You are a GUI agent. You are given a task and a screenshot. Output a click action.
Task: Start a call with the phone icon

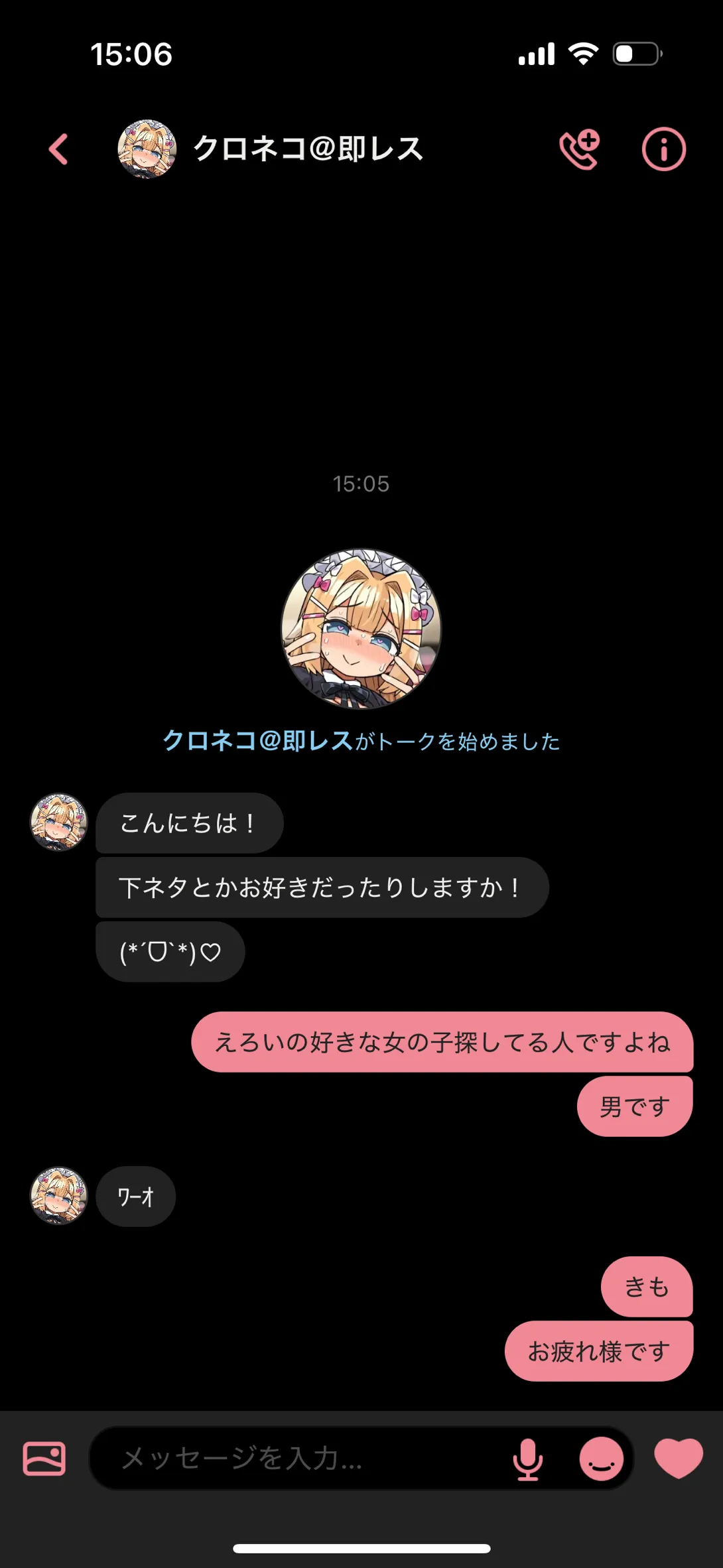pos(579,149)
